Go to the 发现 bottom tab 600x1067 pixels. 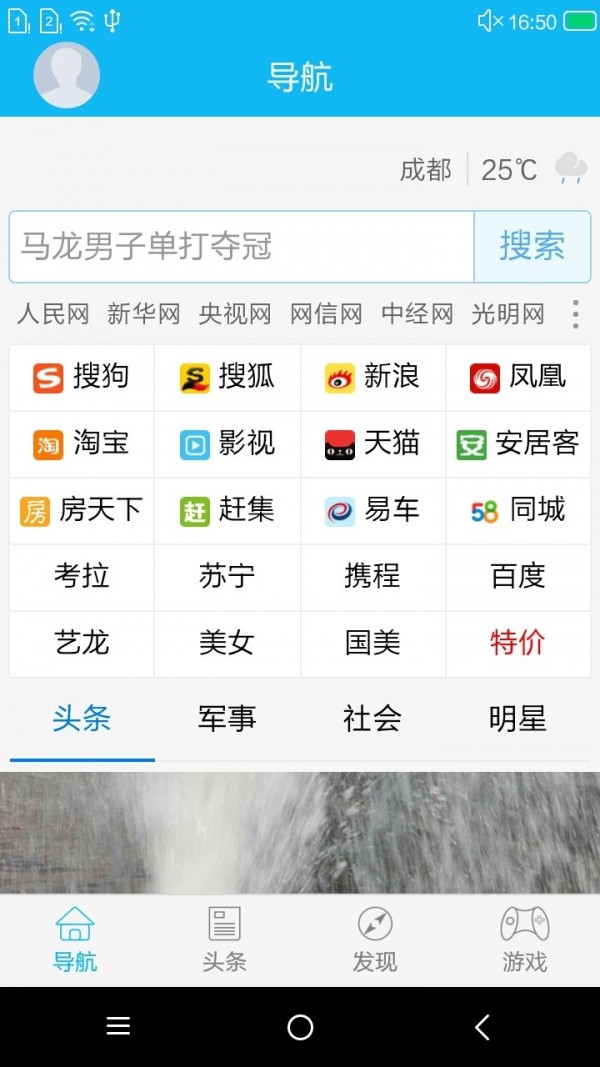click(x=375, y=940)
